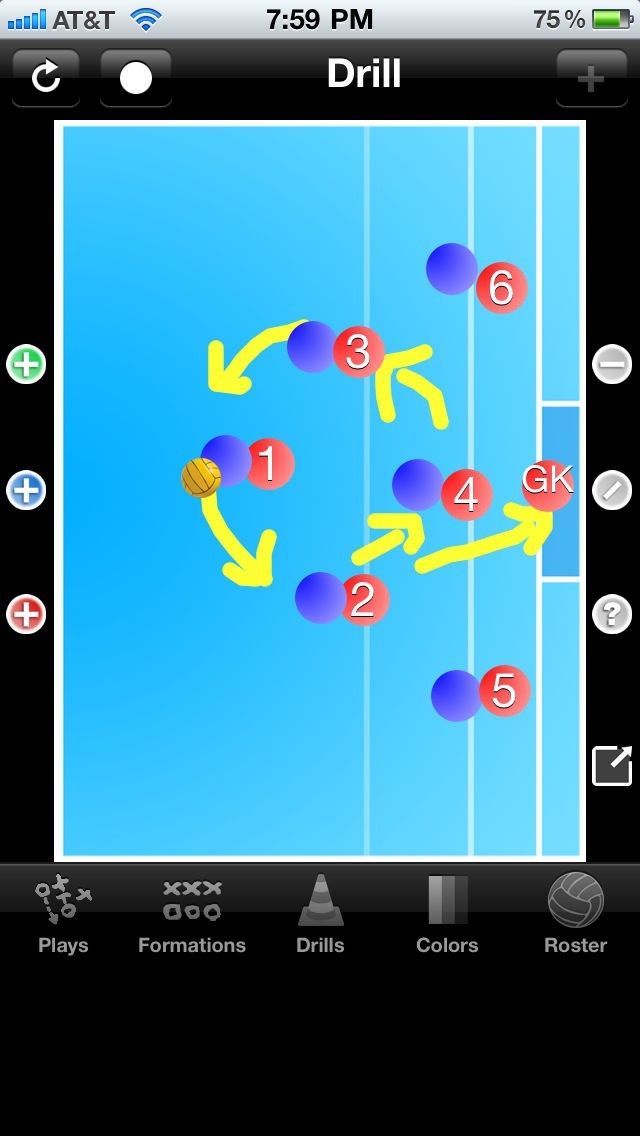Open the Colors tab
The width and height of the screenshot is (640, 1136).
[x=447, y=914]
